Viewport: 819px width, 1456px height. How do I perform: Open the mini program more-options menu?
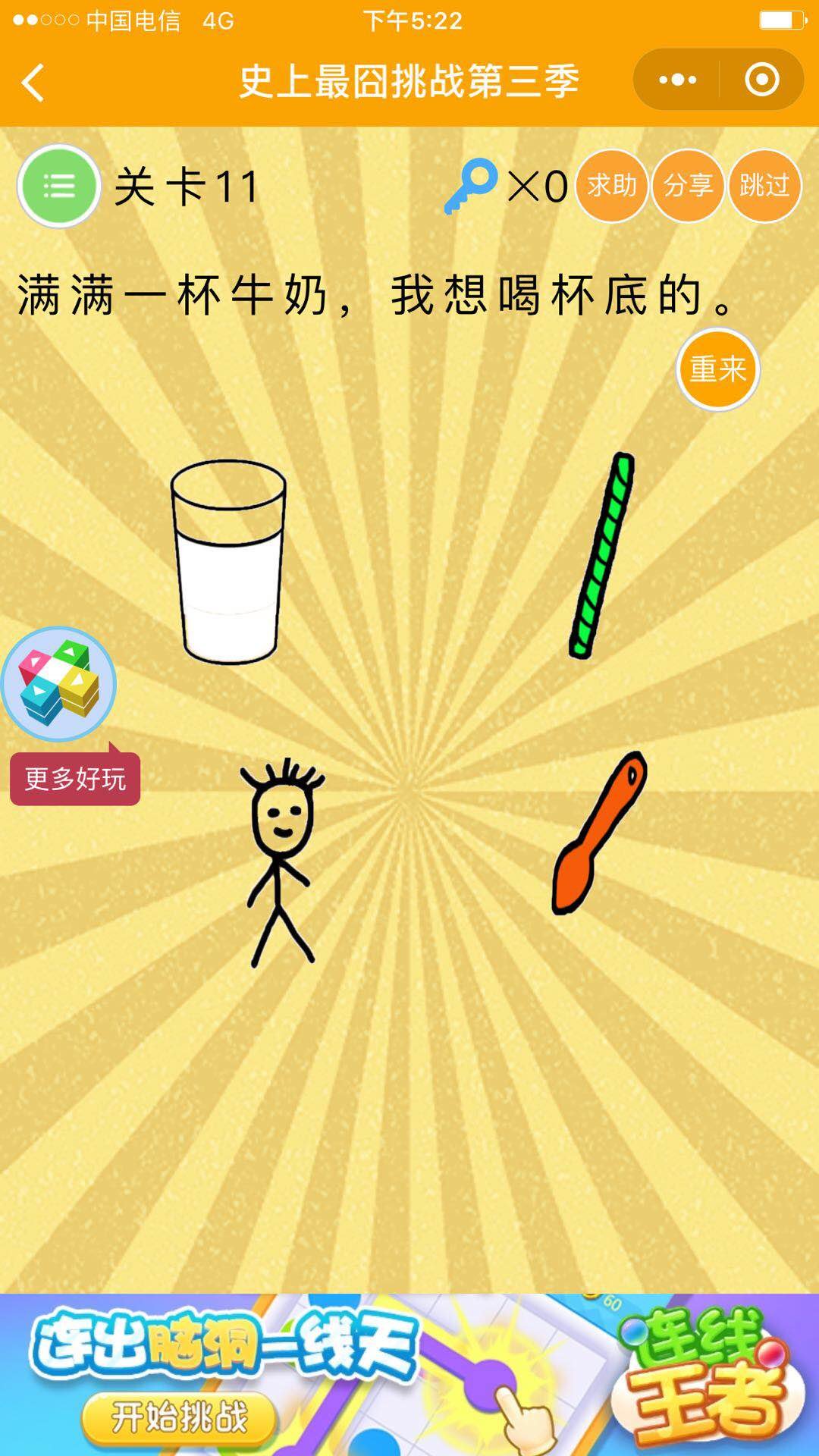(x=677, y=80)
